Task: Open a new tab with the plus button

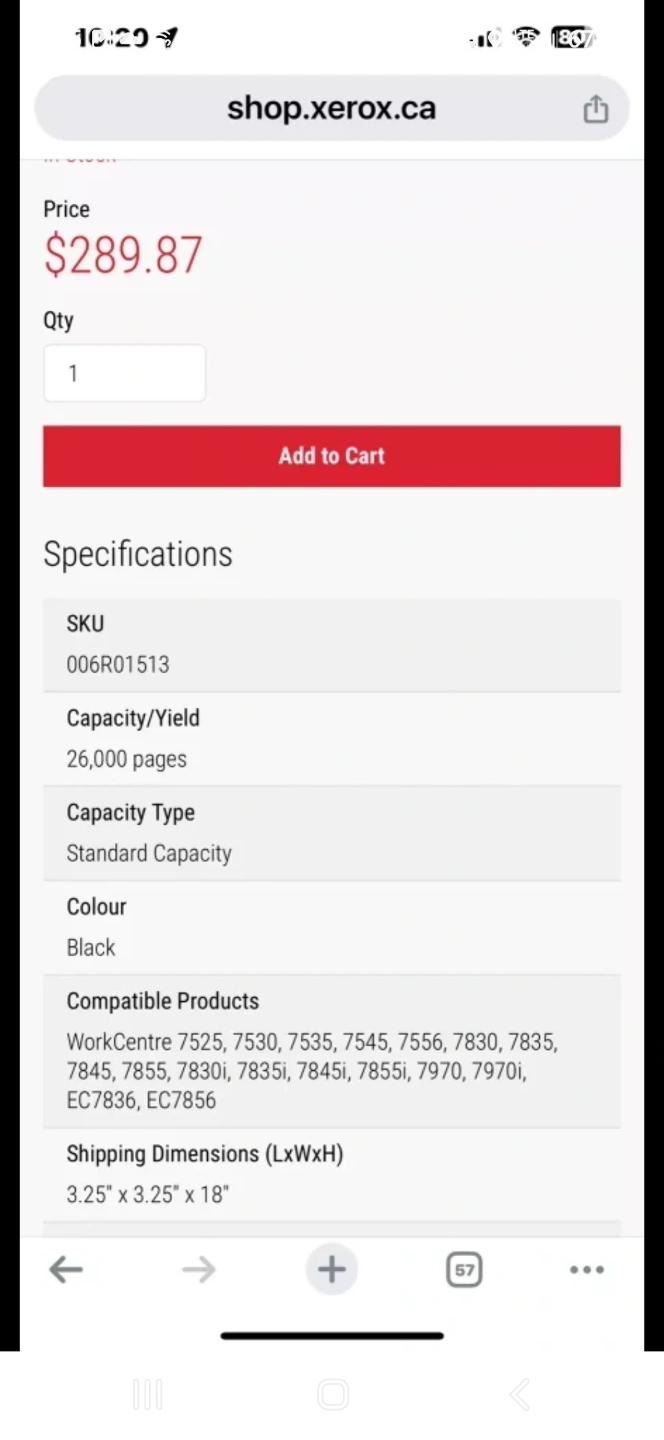Action: 331,1270
